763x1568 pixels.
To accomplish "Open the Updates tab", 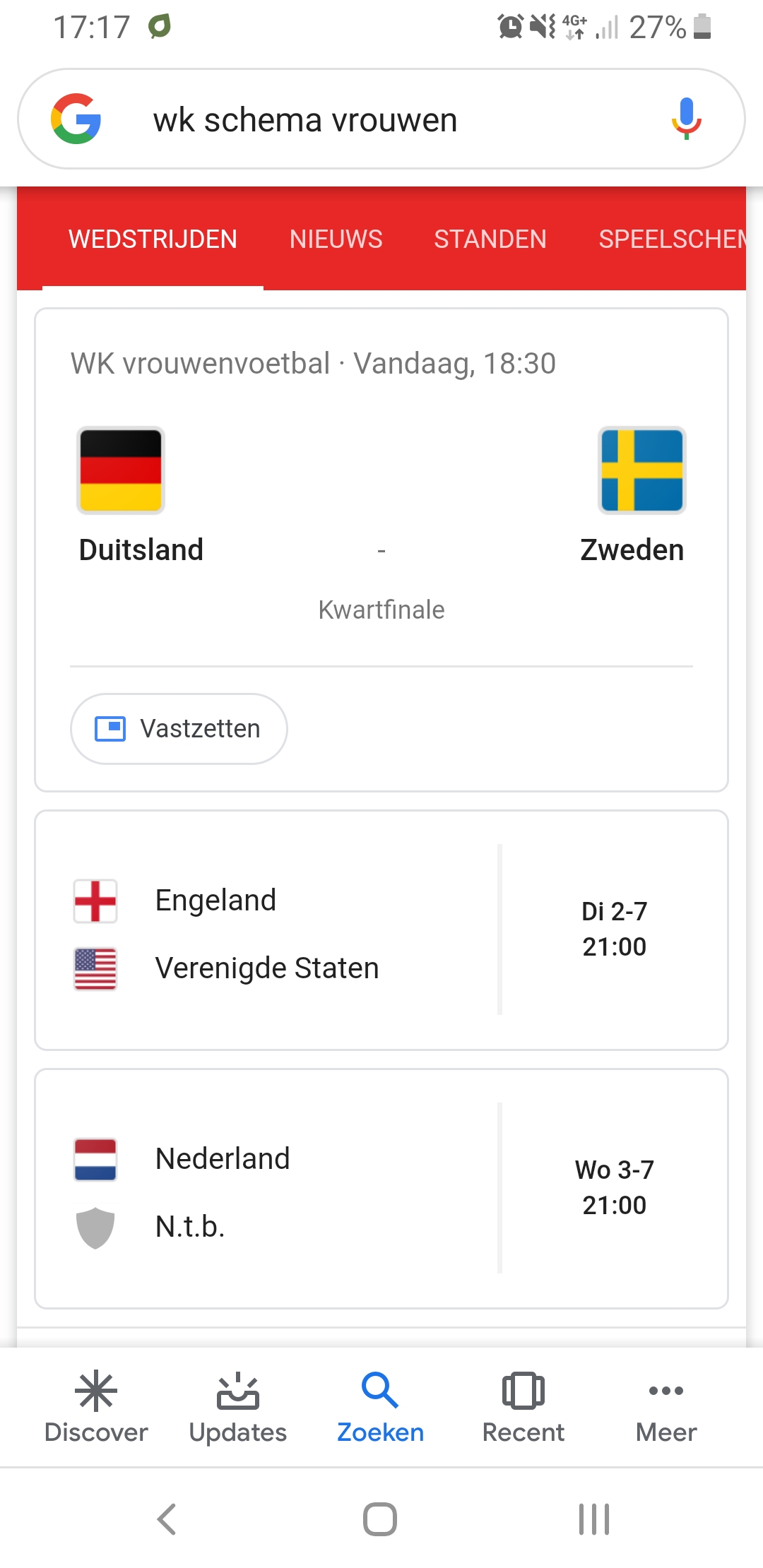I will coord(238,1407).
